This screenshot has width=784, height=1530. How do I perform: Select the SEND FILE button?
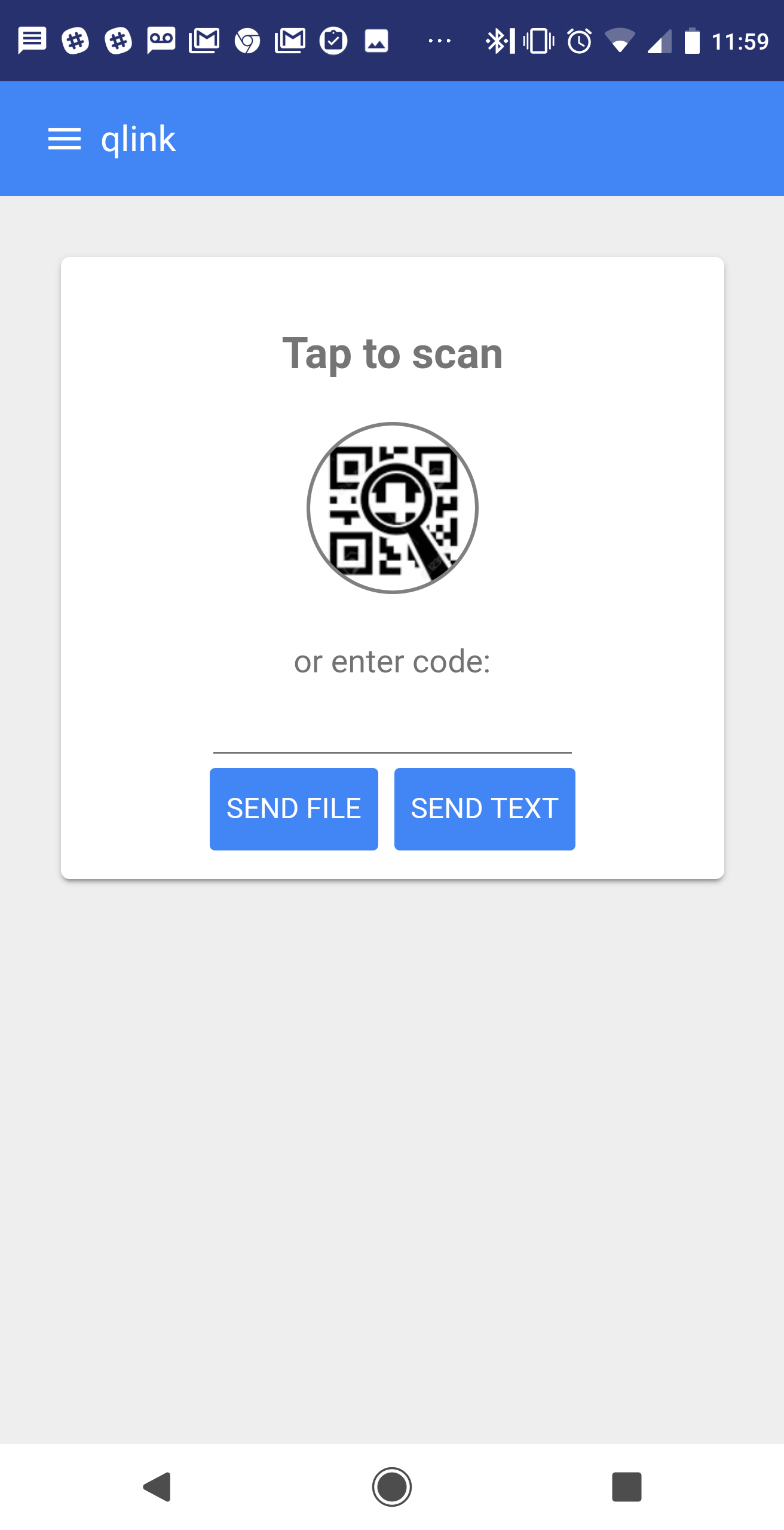click(x=293, y=809)
